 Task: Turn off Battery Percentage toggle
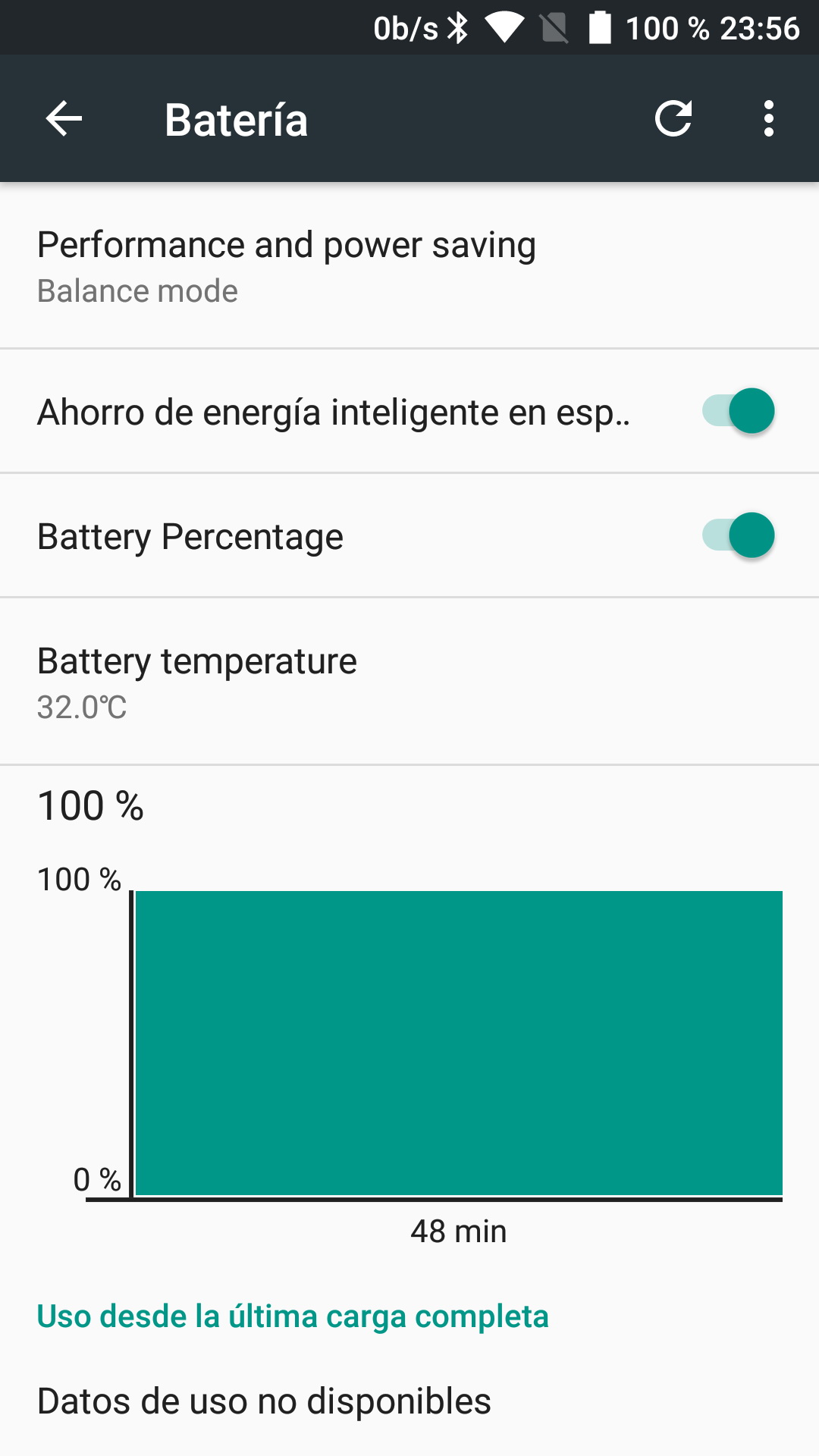coord(738,535)
